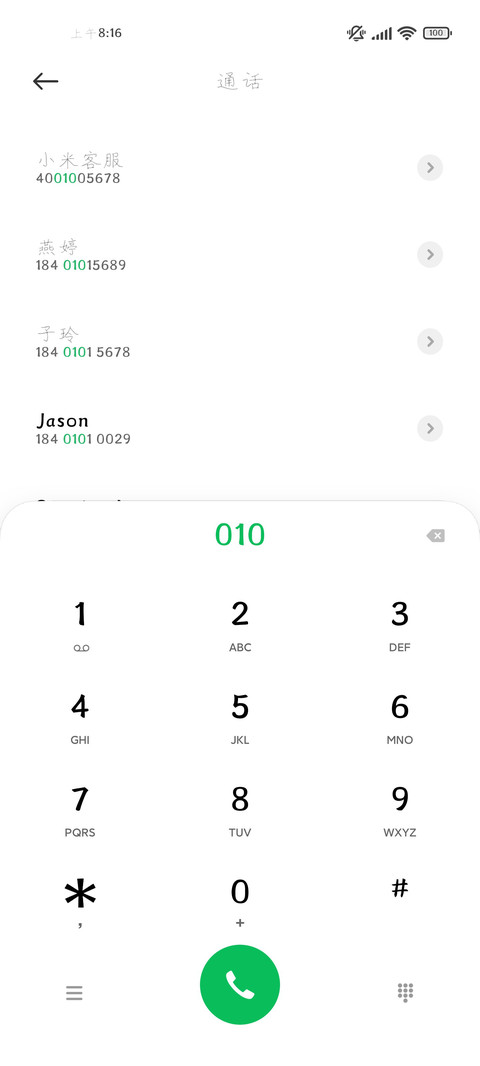
Task: Dial digit 1 on keypad
Action: pos(80,626)
